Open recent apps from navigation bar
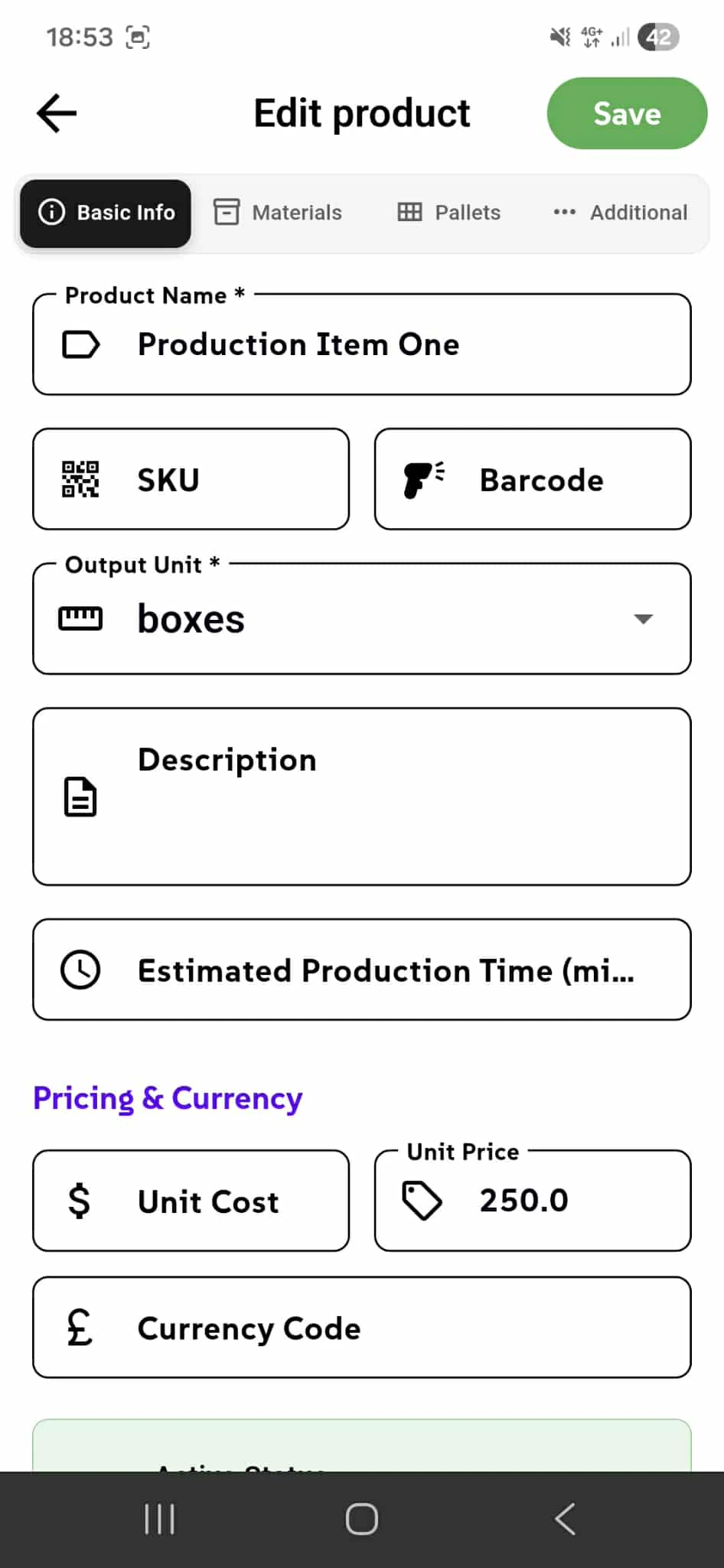724x1568 pixels. (x=160, y=1519)
